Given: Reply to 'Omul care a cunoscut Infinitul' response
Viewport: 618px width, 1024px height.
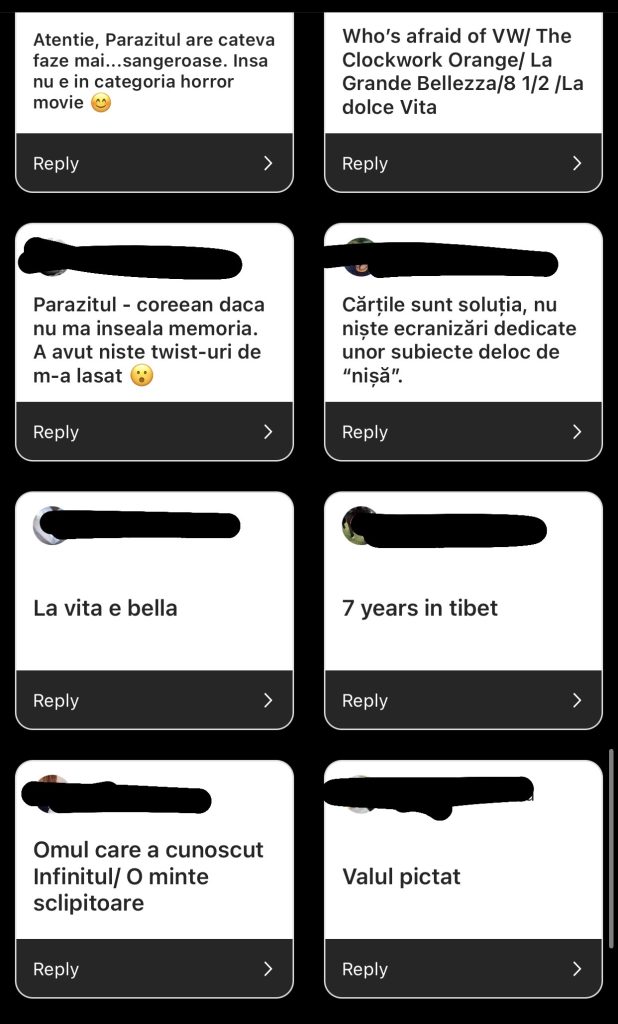Looking at the screenshot, I should coord(154,969).
